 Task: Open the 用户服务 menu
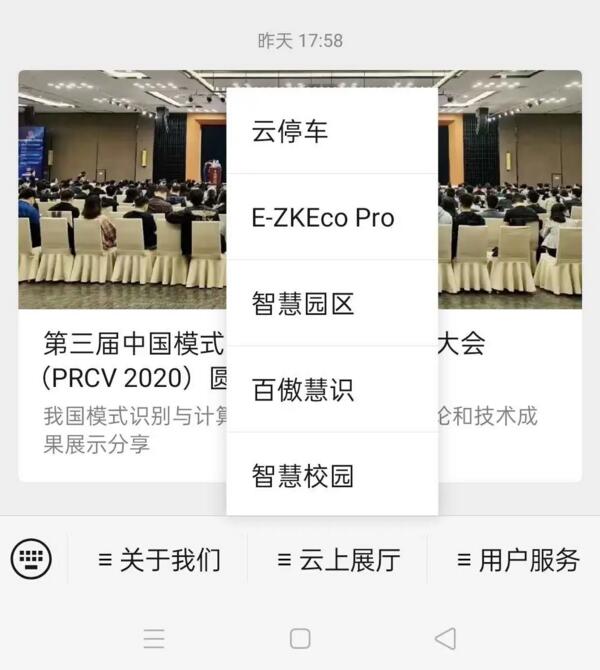click(517, 560)
